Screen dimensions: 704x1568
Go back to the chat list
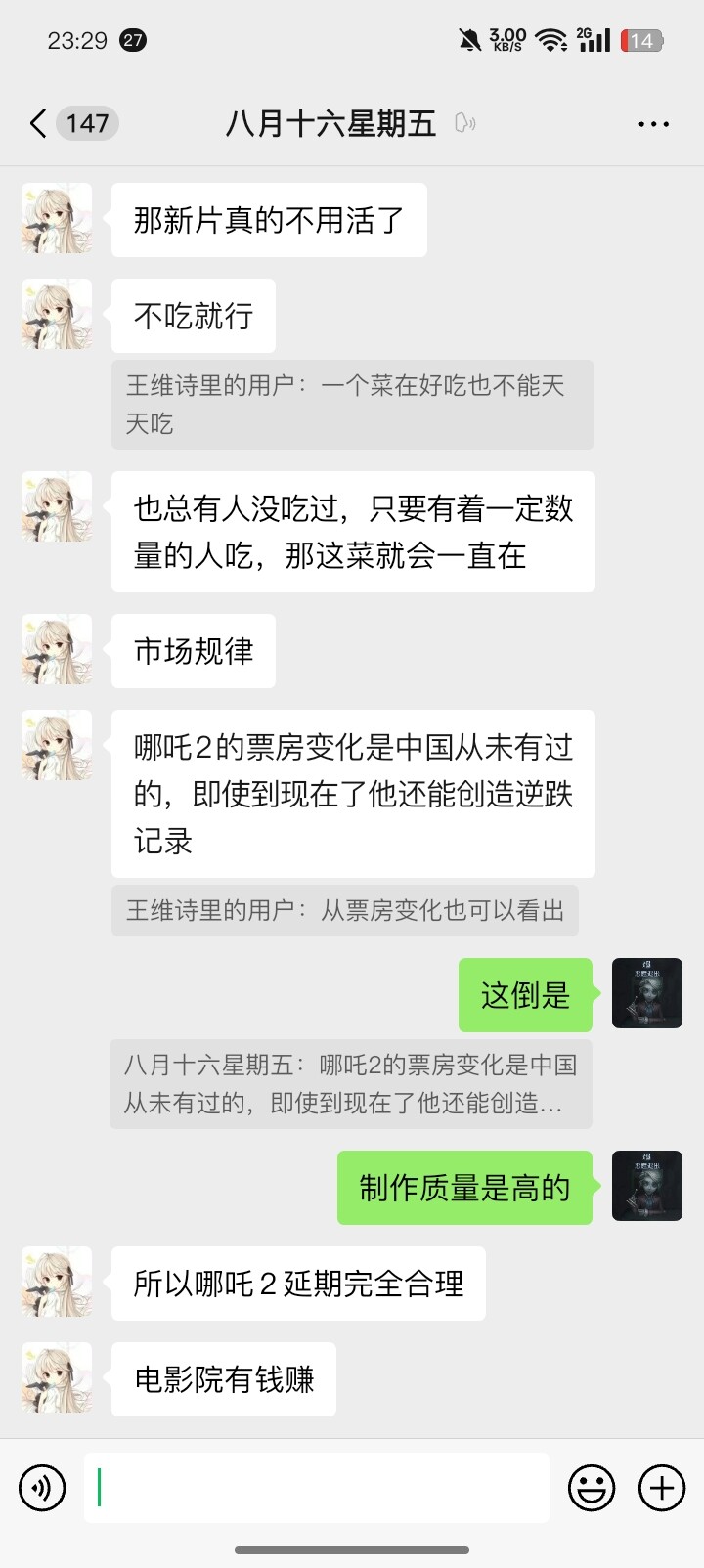[39, 123]
